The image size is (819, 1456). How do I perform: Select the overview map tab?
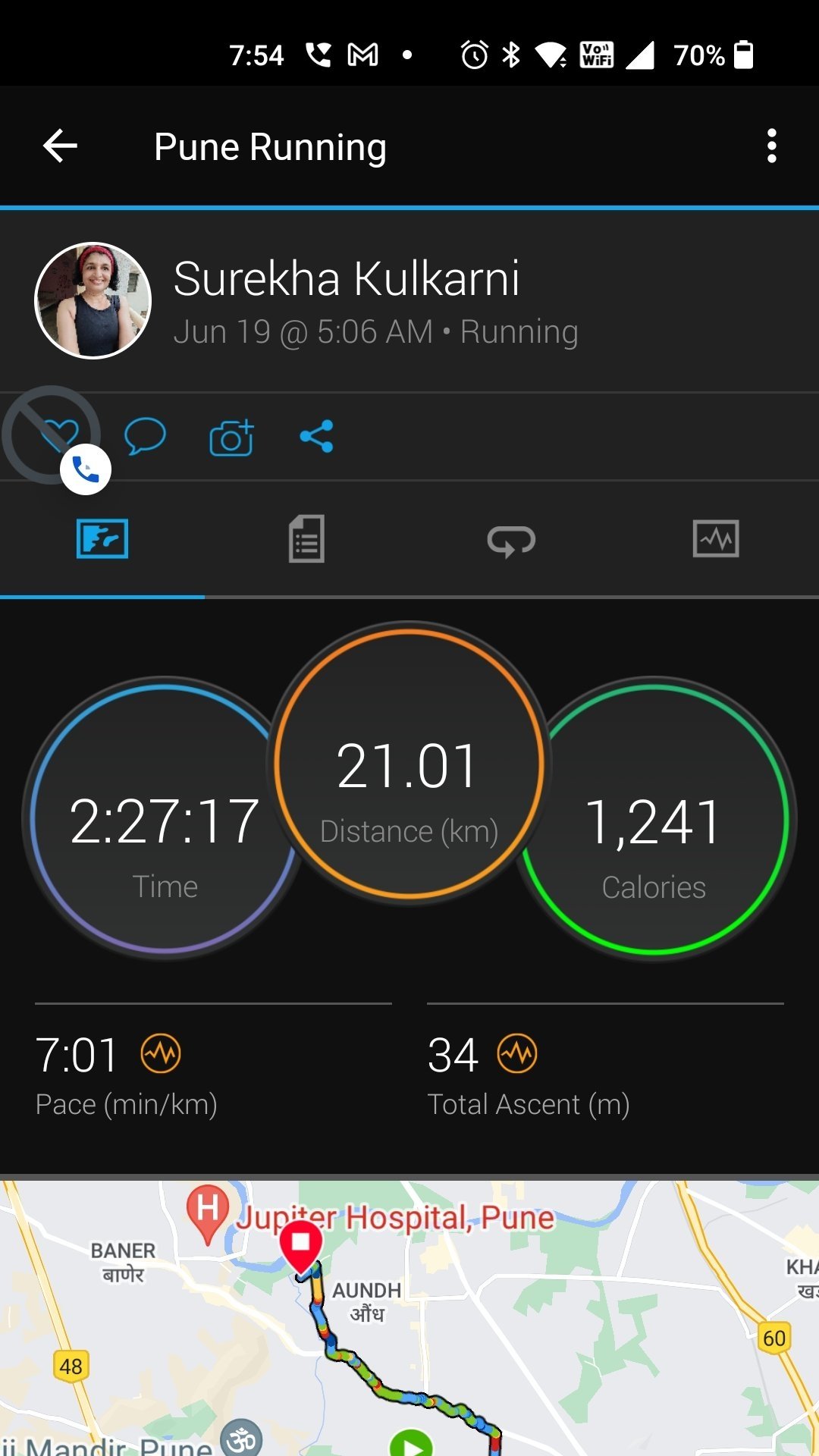(x=102, y=539)
